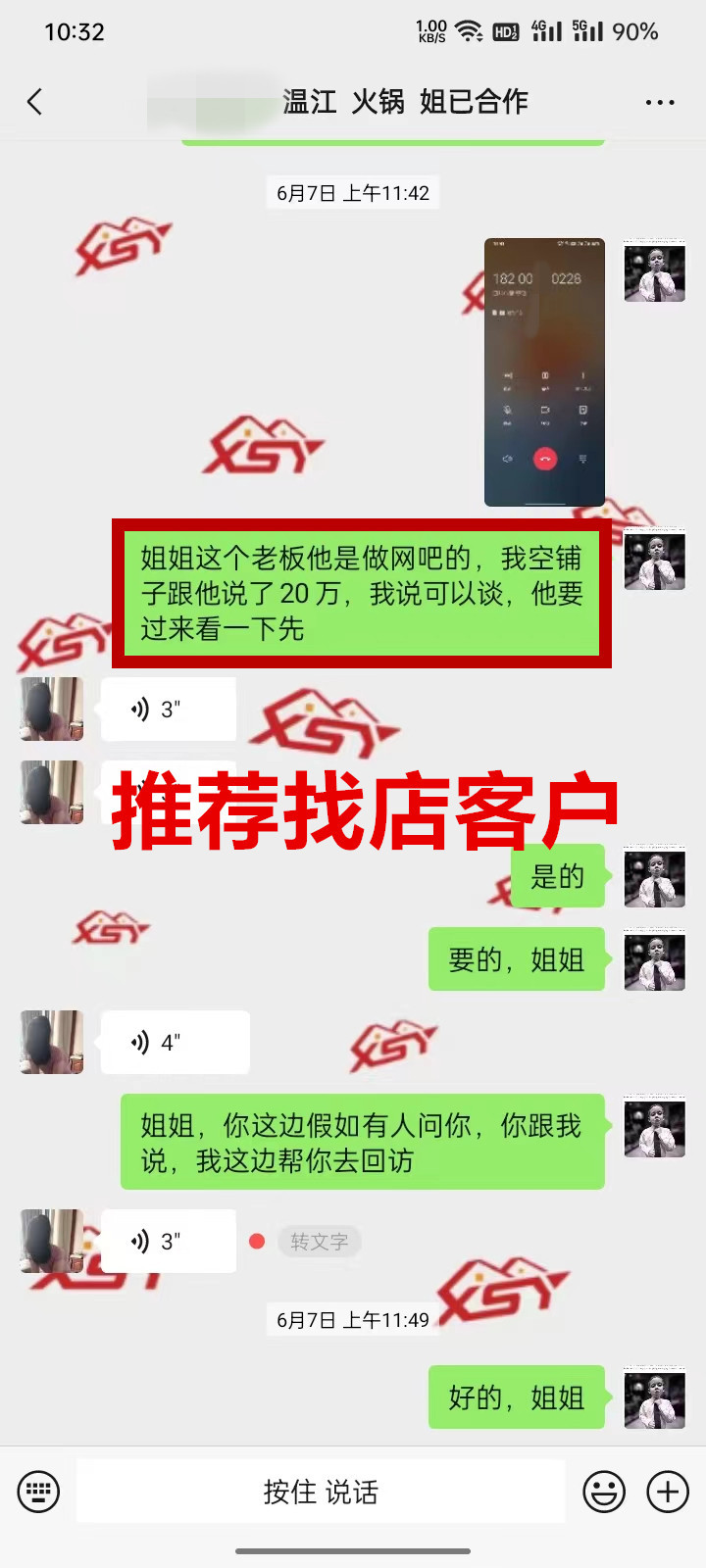The height and width of the screenshot is (1568, 706).
Task: Play the 4-second voice message
Action: (175, 1042)
